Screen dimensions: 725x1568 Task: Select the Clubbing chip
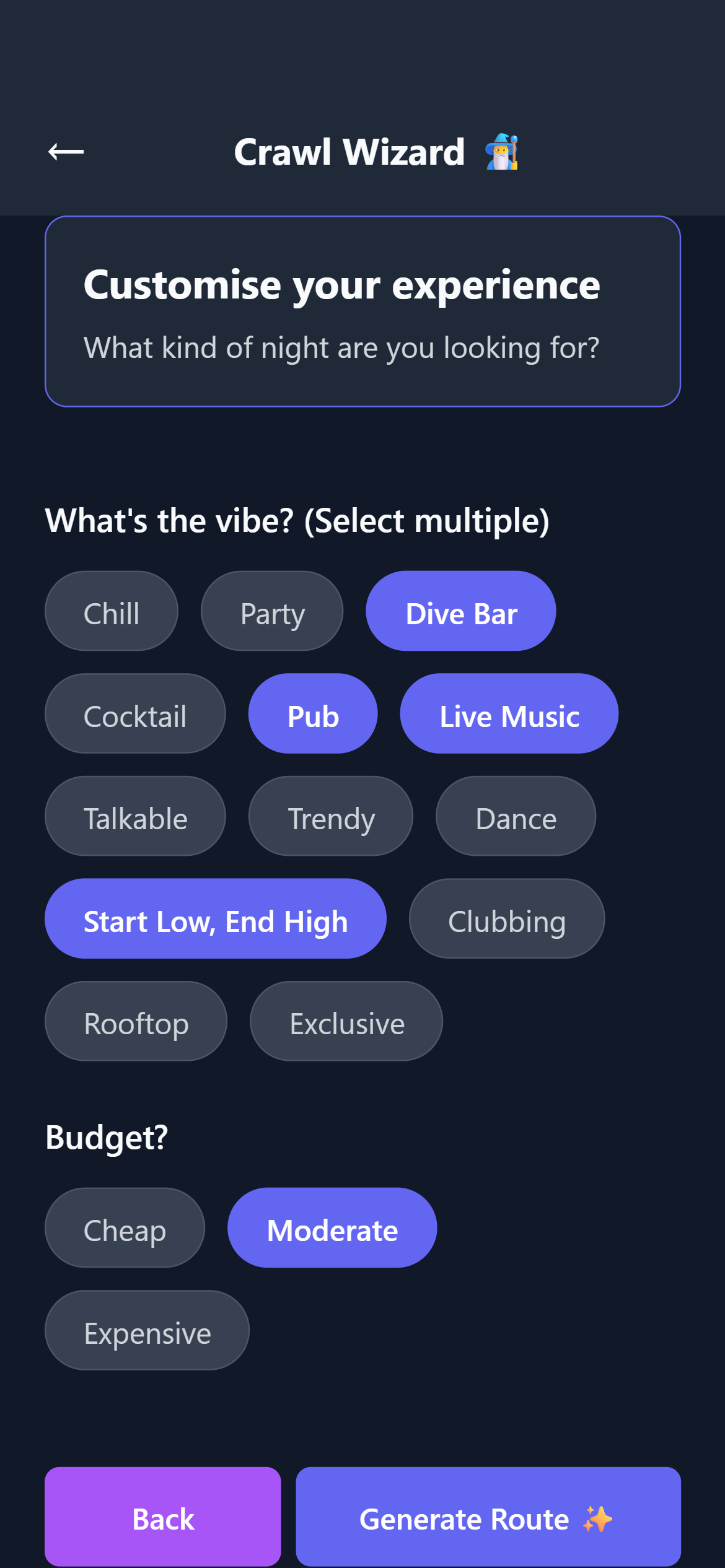507,919
